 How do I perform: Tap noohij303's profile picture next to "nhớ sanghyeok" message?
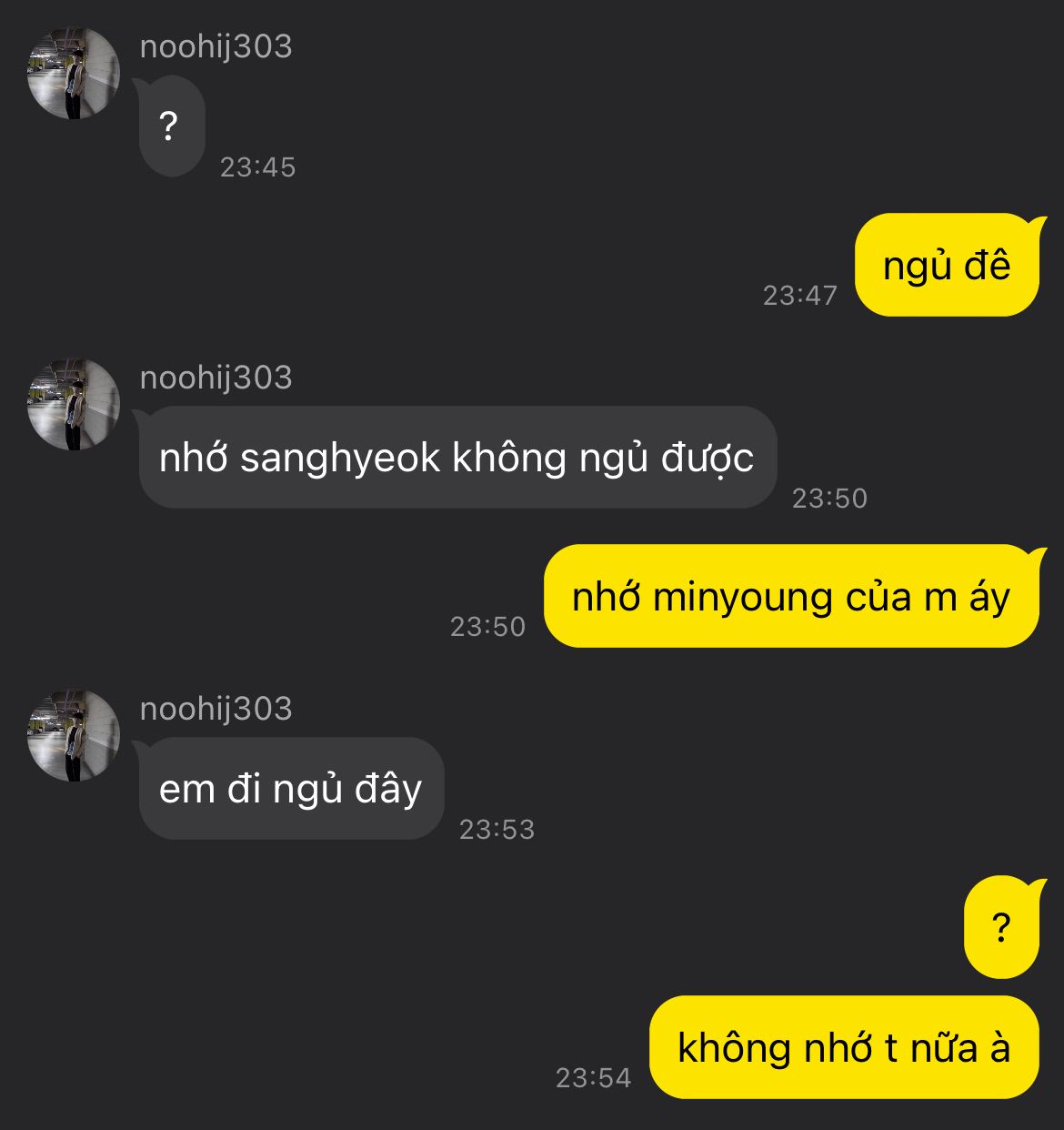(73, 404)
